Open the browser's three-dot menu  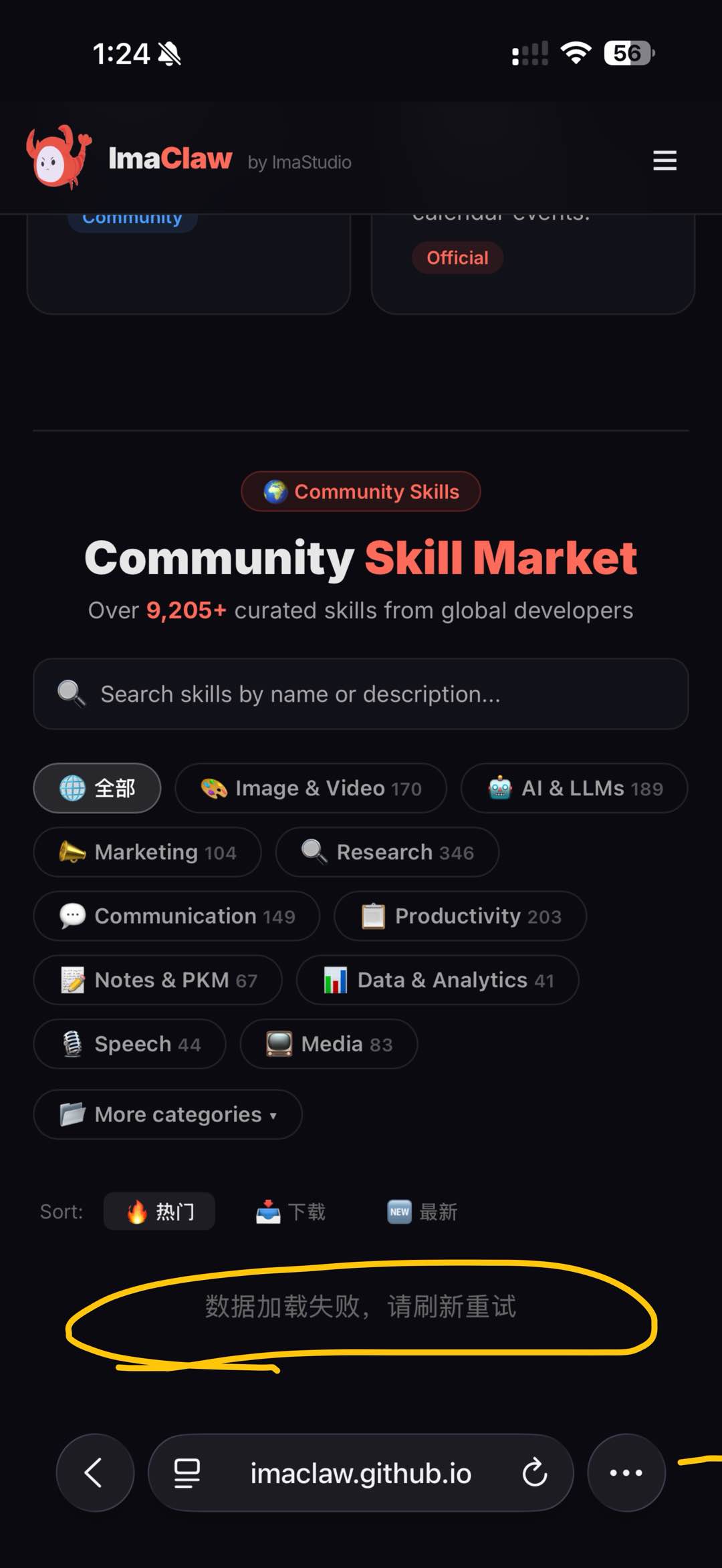(x=626, y=1472)
